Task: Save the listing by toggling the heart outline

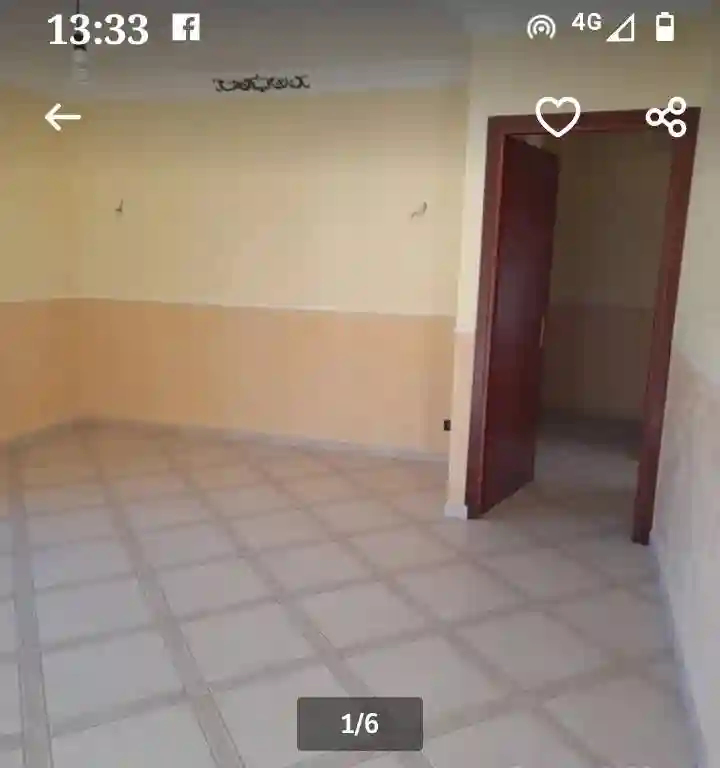Action: coord(558,115)
